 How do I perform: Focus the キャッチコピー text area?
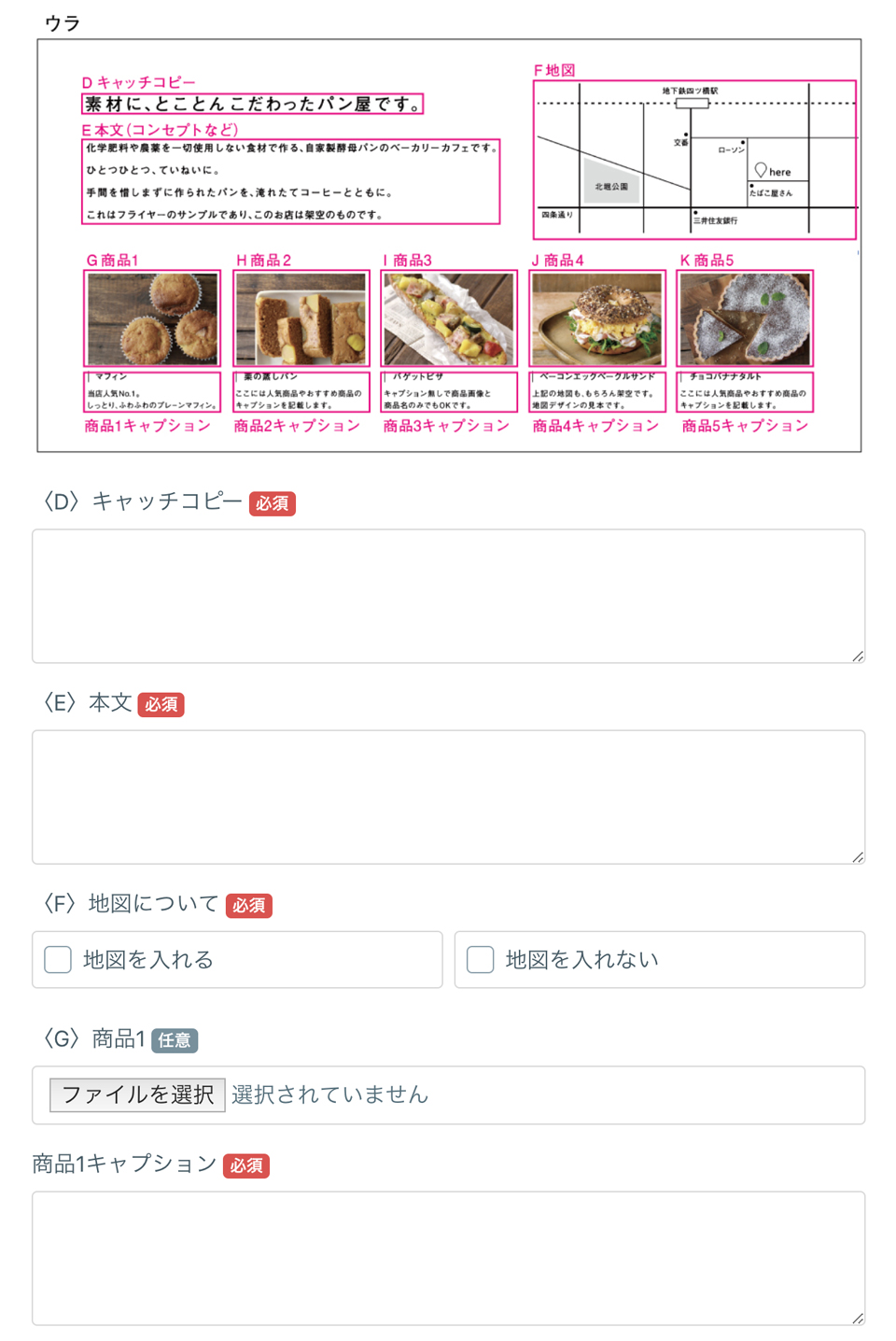[x=448, y=596]
